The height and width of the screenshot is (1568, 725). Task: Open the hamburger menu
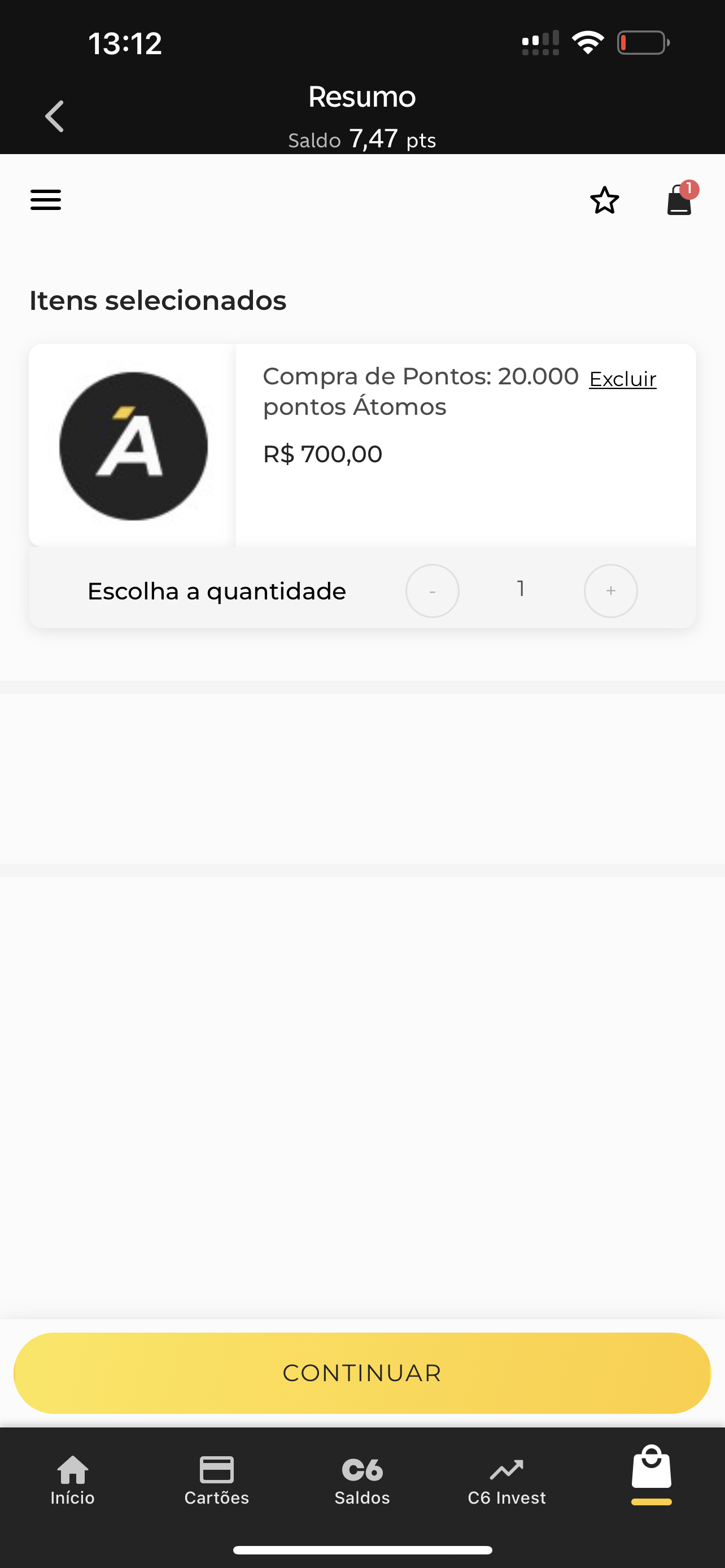click(x=46, y=200)
